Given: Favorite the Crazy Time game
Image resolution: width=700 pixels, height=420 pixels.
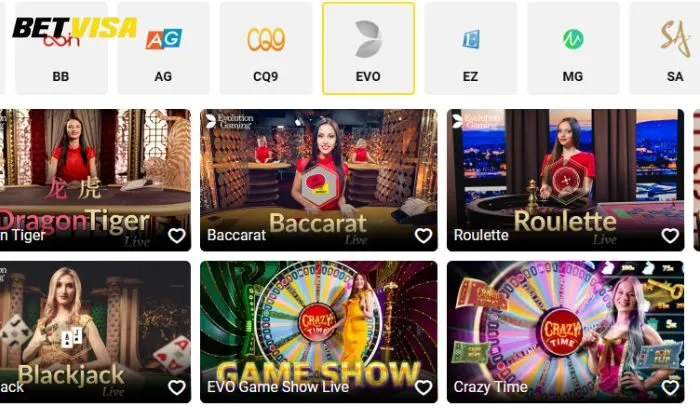Looking at the screenshot, I should pyautogui.click(x=669, y=387).
